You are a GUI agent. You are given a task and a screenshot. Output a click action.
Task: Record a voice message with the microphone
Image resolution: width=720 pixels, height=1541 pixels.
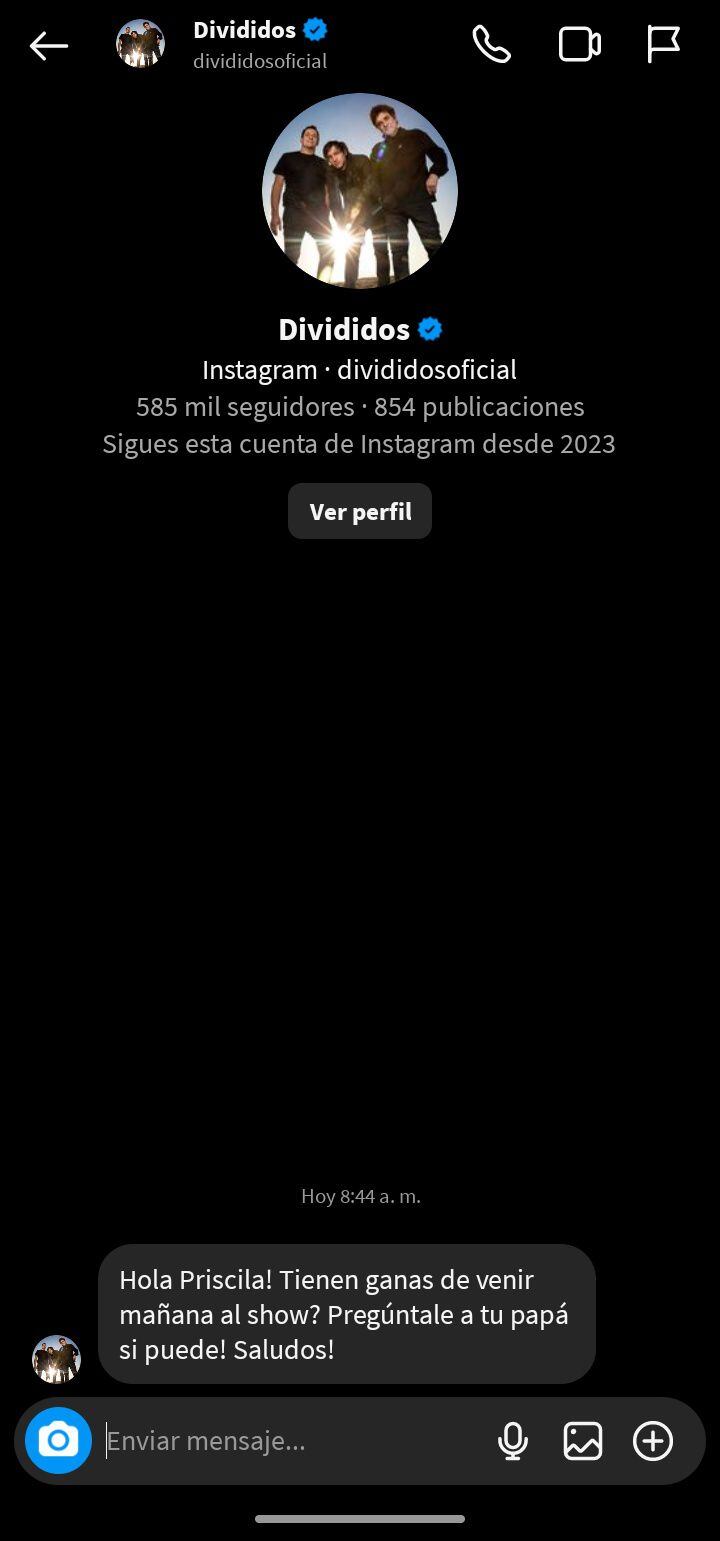[x=513, y=1441]
